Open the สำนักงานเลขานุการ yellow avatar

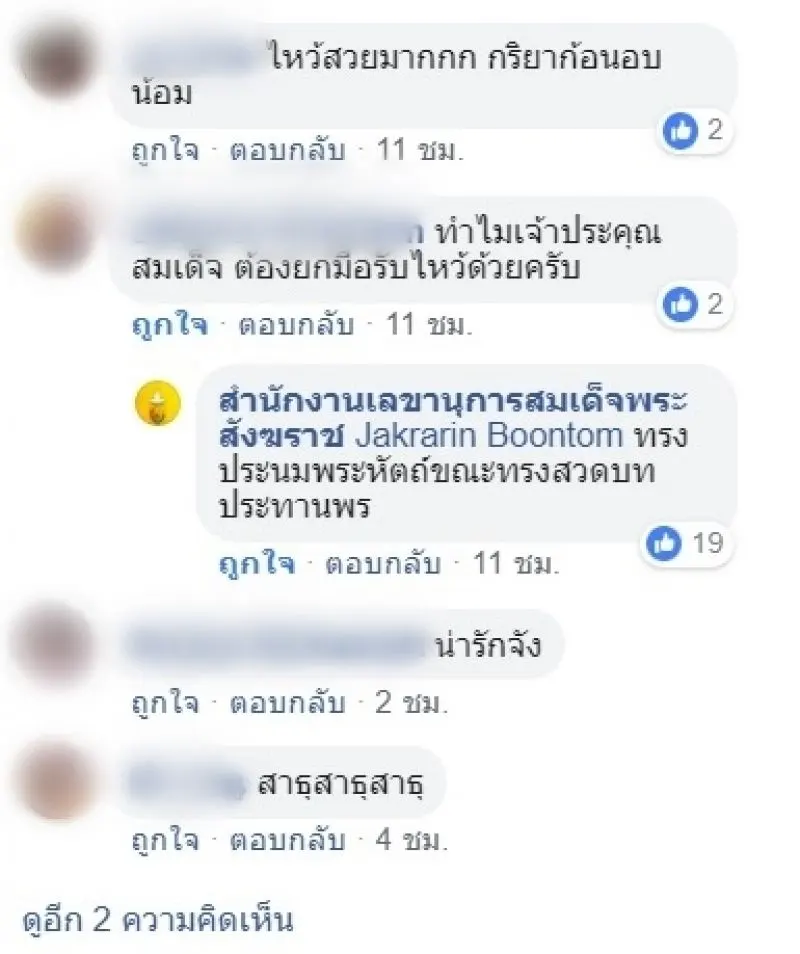[x=158, y=404]
